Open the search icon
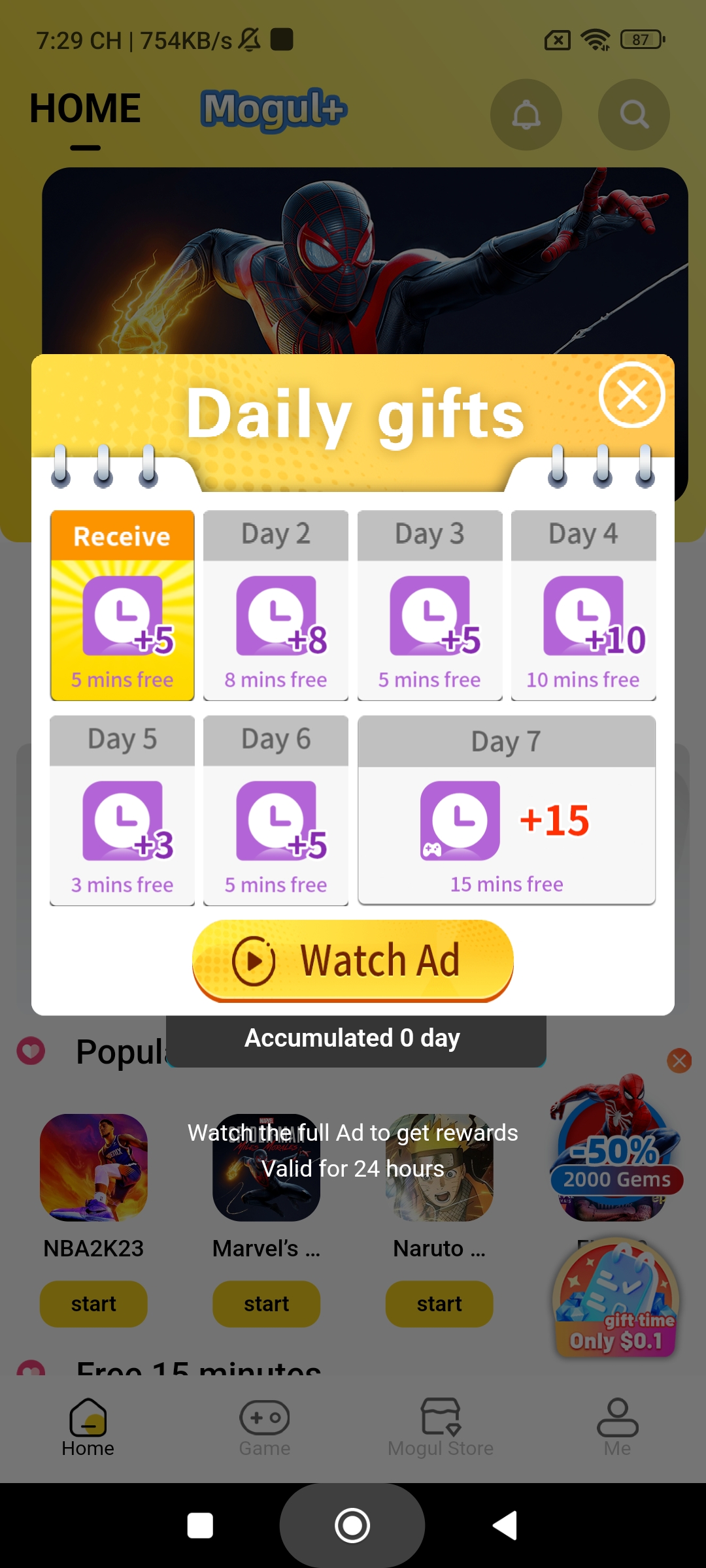 [x=633, y=114]
